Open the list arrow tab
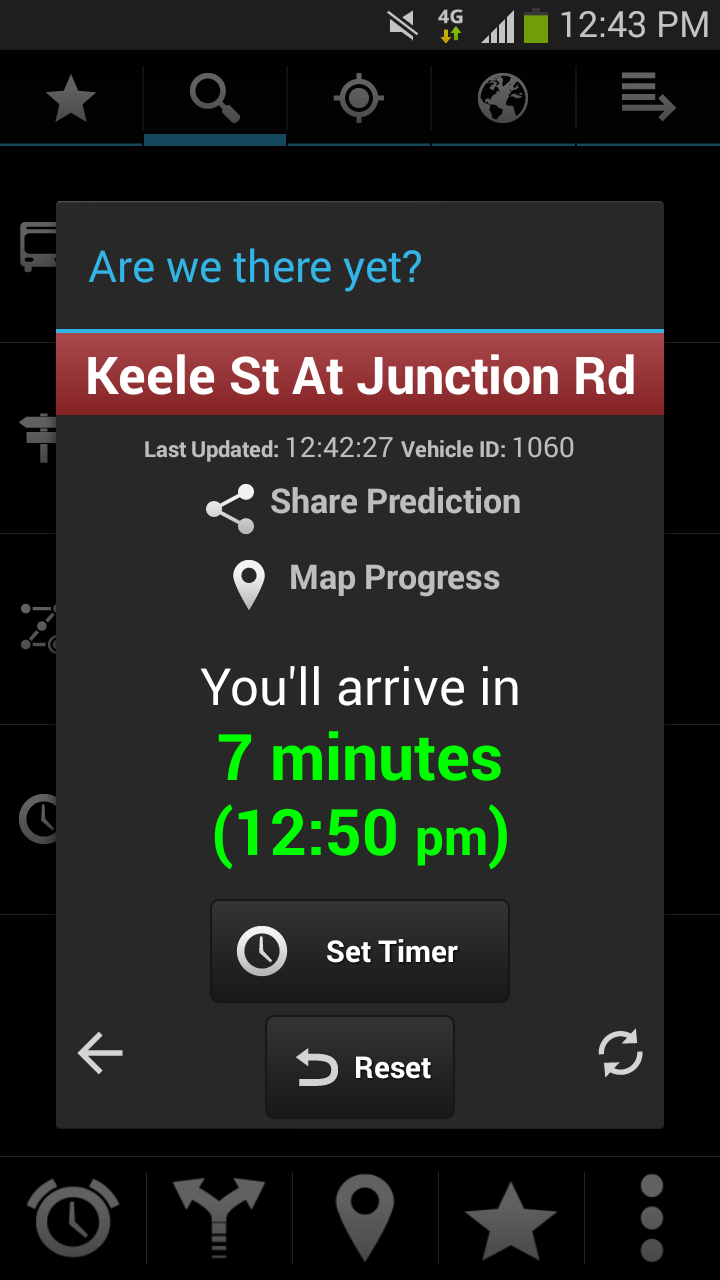 649,99
